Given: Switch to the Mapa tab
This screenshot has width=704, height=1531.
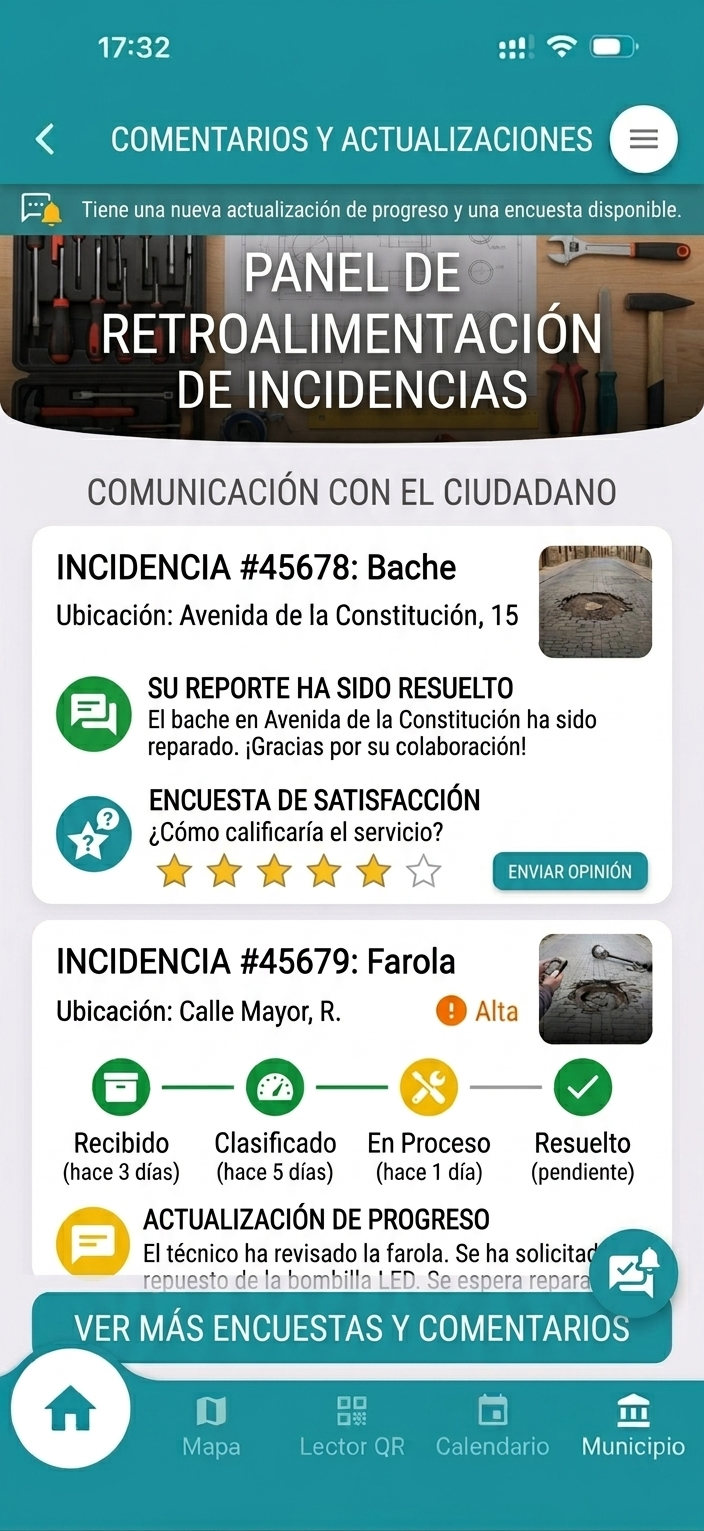Looking at the screenshot, I should point(211,1426).
